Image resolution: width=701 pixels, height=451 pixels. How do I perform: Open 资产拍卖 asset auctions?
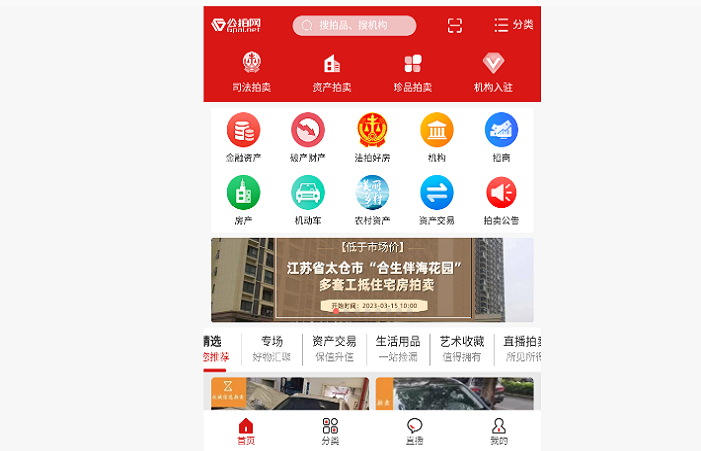[332, 71]
